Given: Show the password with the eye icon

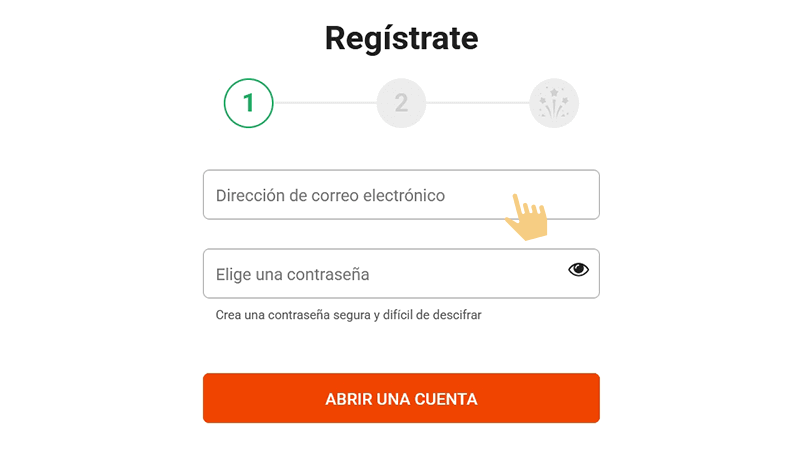Looking at the screenshot, I should click(578, 269).
